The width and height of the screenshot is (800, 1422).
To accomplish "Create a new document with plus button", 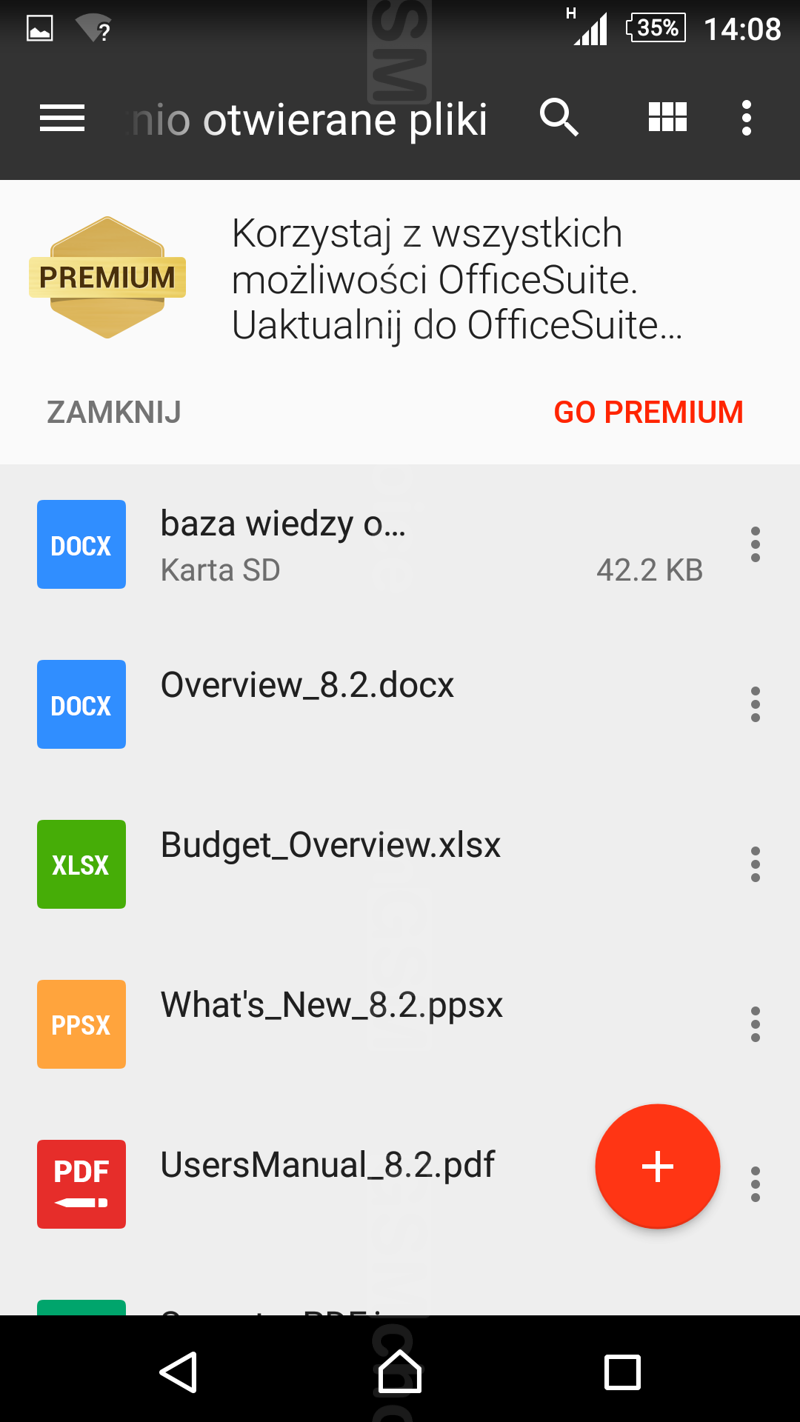I will point(657,1166).
